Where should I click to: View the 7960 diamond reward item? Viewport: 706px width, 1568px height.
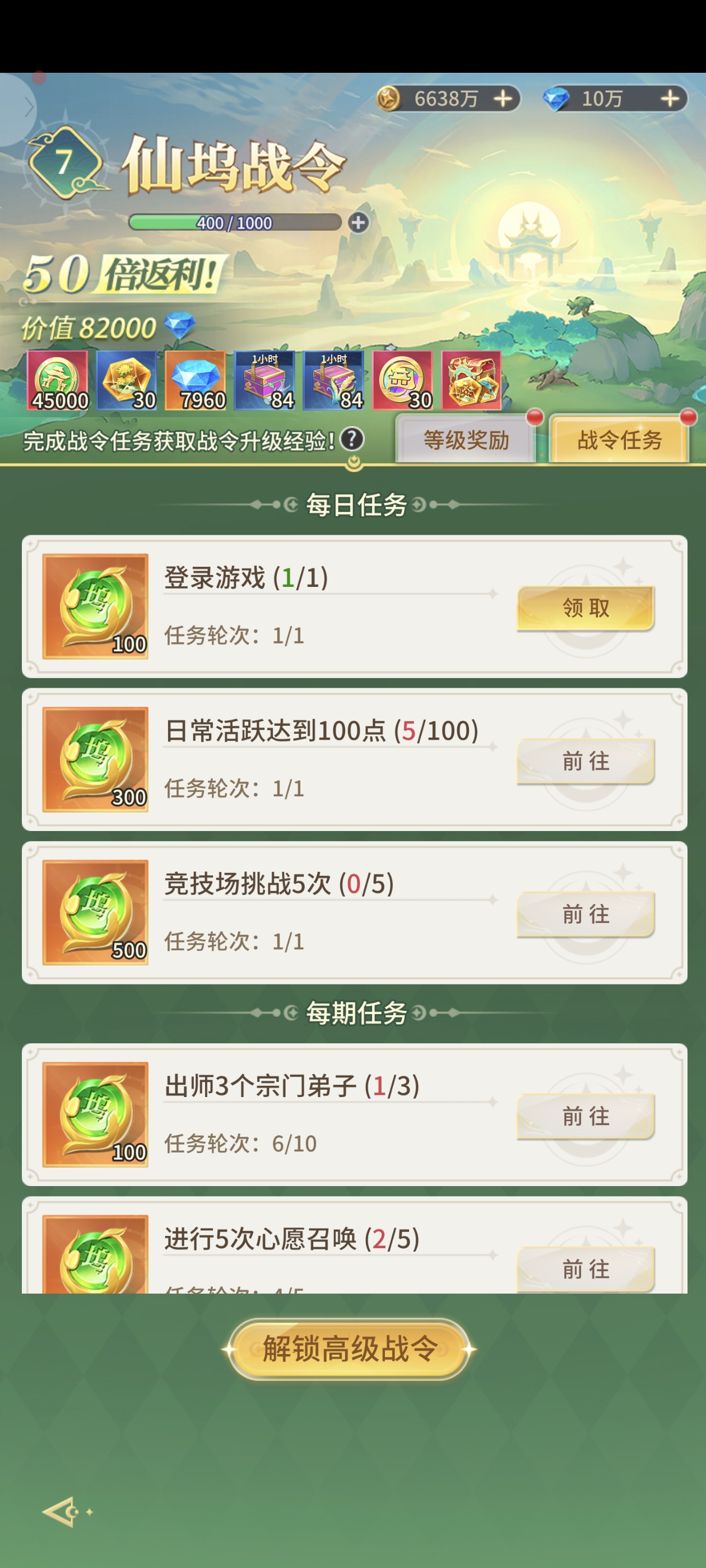196,380
